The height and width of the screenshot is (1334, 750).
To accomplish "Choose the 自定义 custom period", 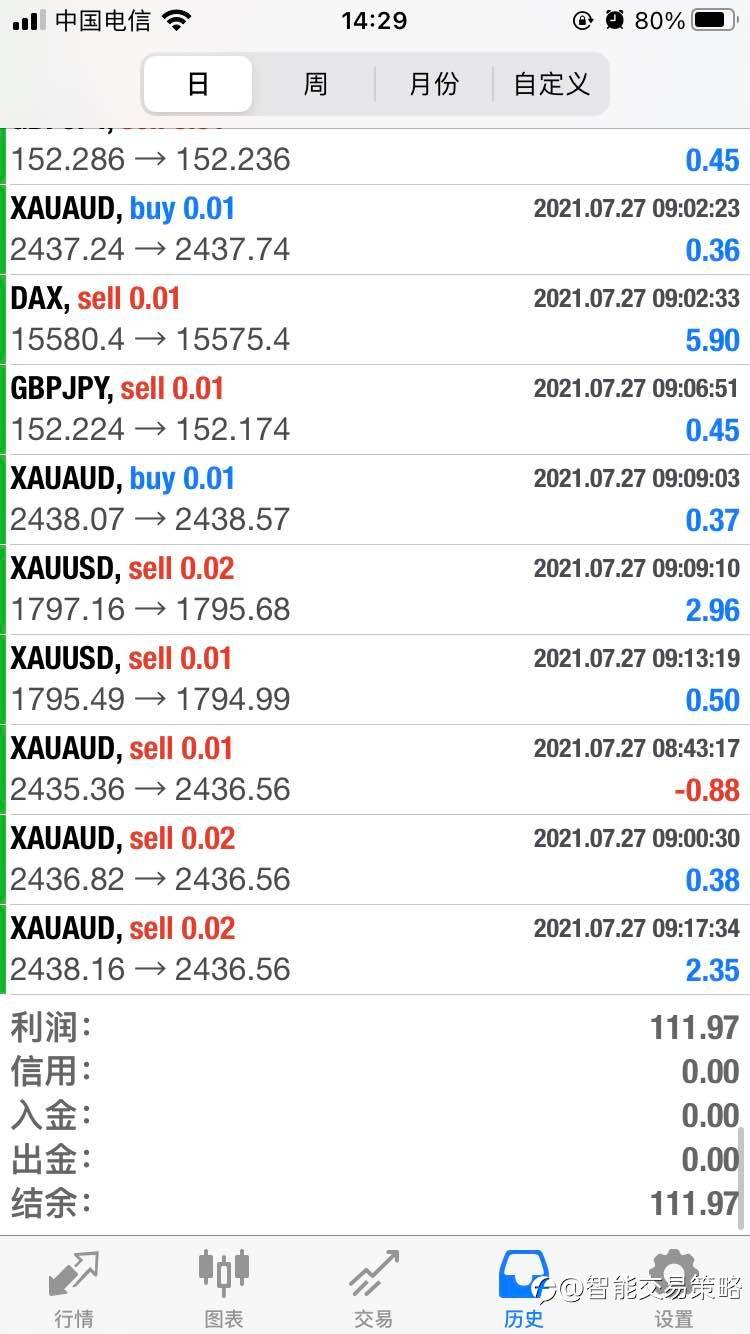I will pos(551,84).
